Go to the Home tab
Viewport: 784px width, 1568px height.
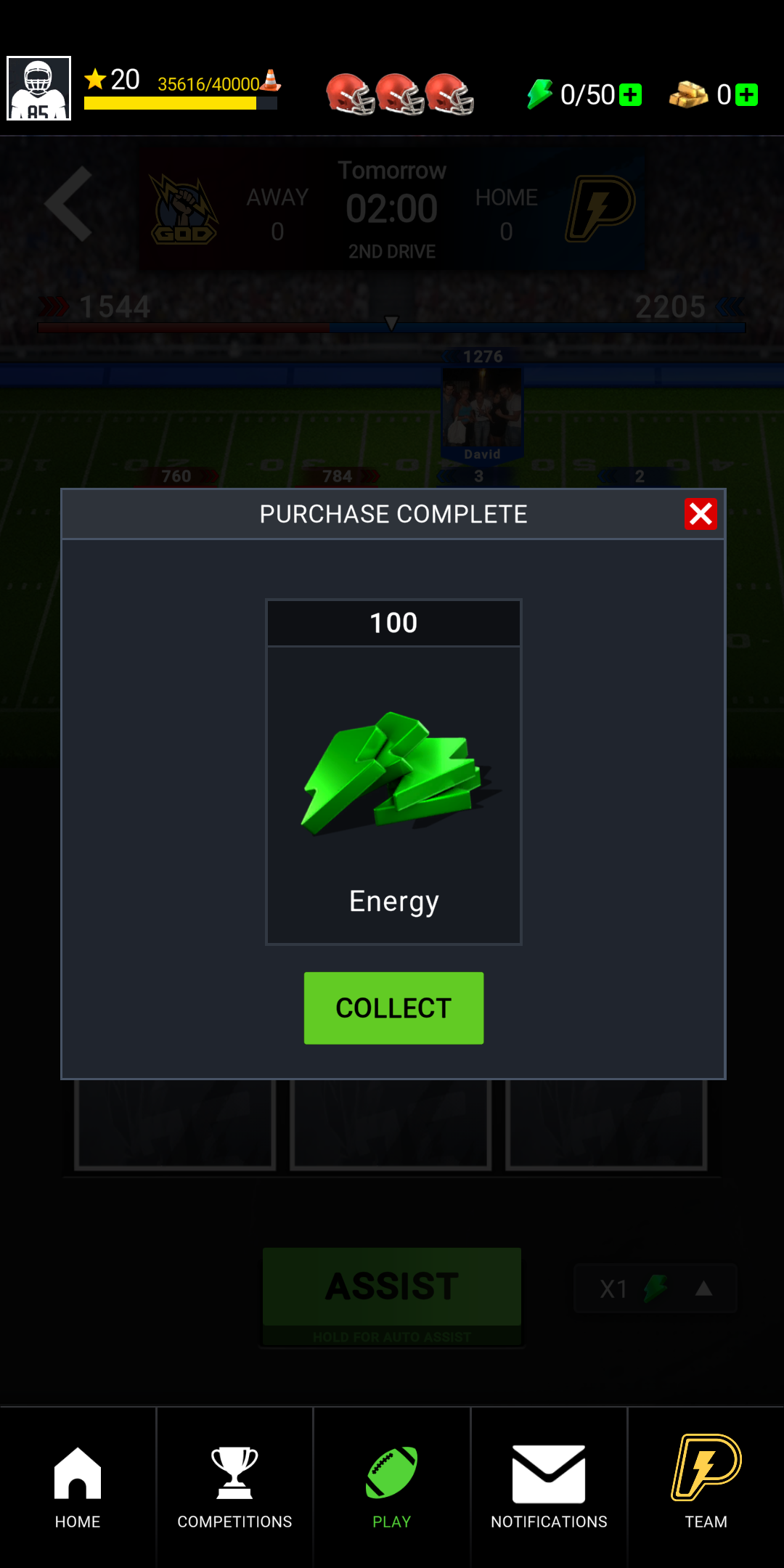point(78,1487)
